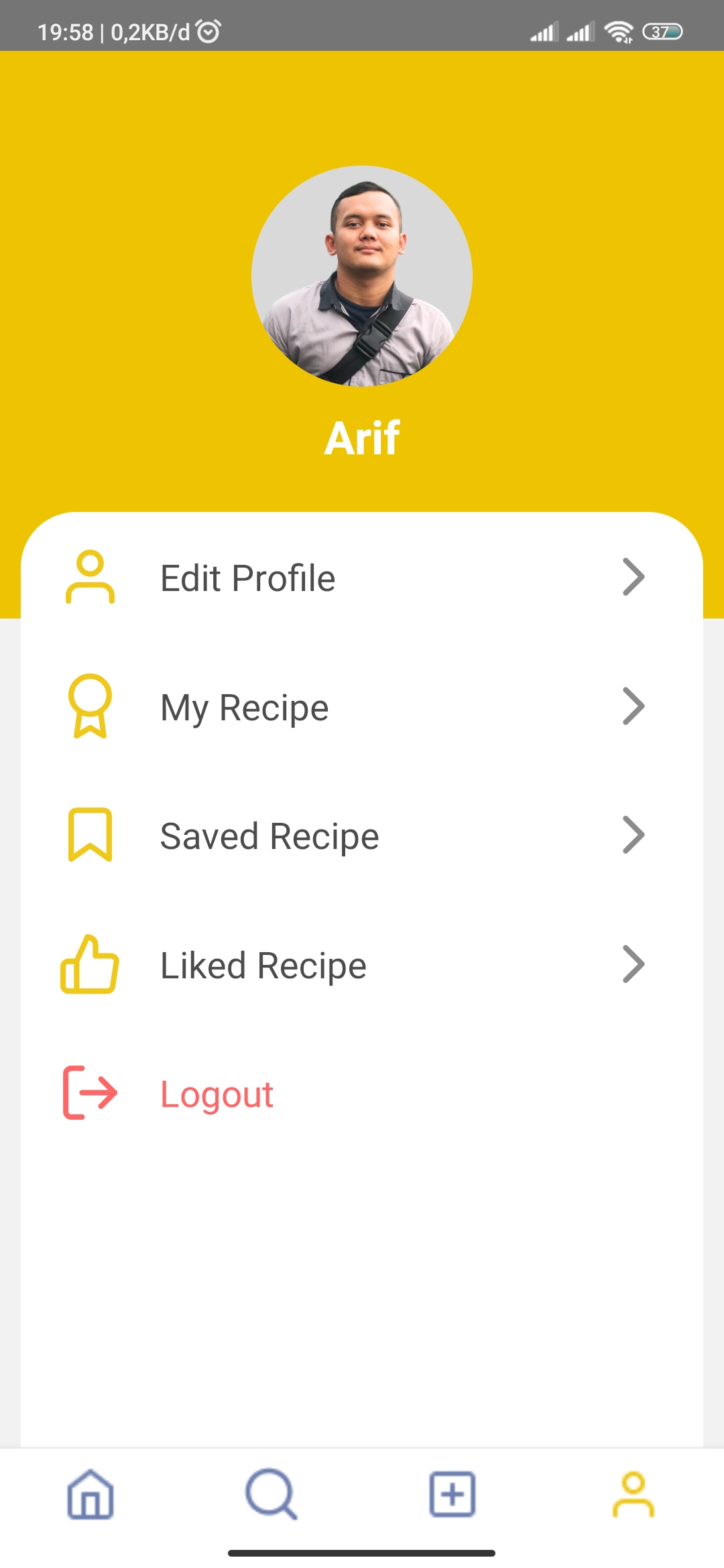Open My Recipe using the right arrow
The image size is (724, 1568).
[634, 706]
